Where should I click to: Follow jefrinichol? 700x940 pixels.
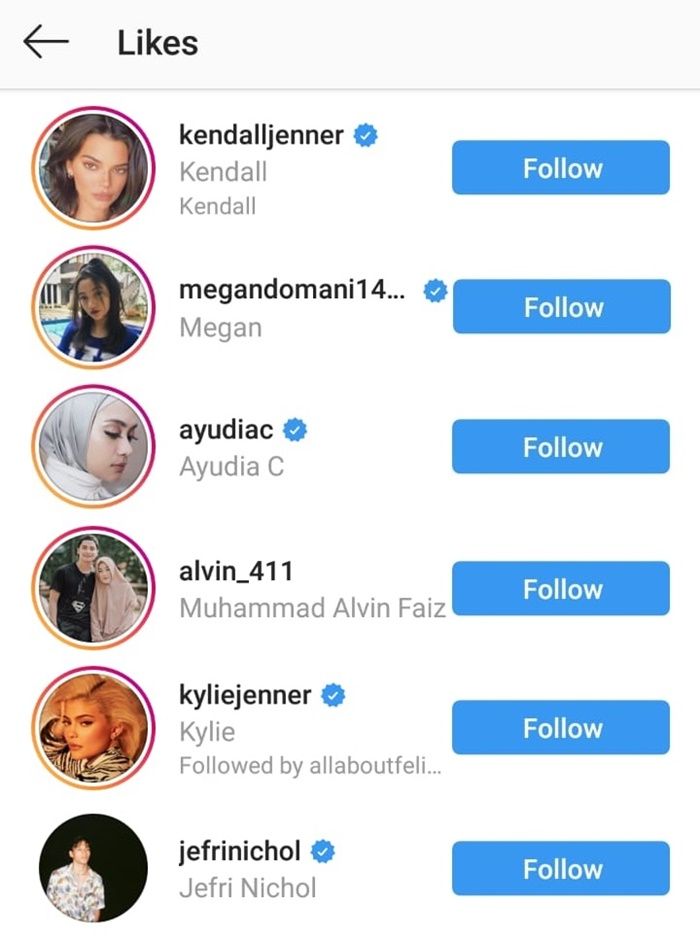(561, 868)
